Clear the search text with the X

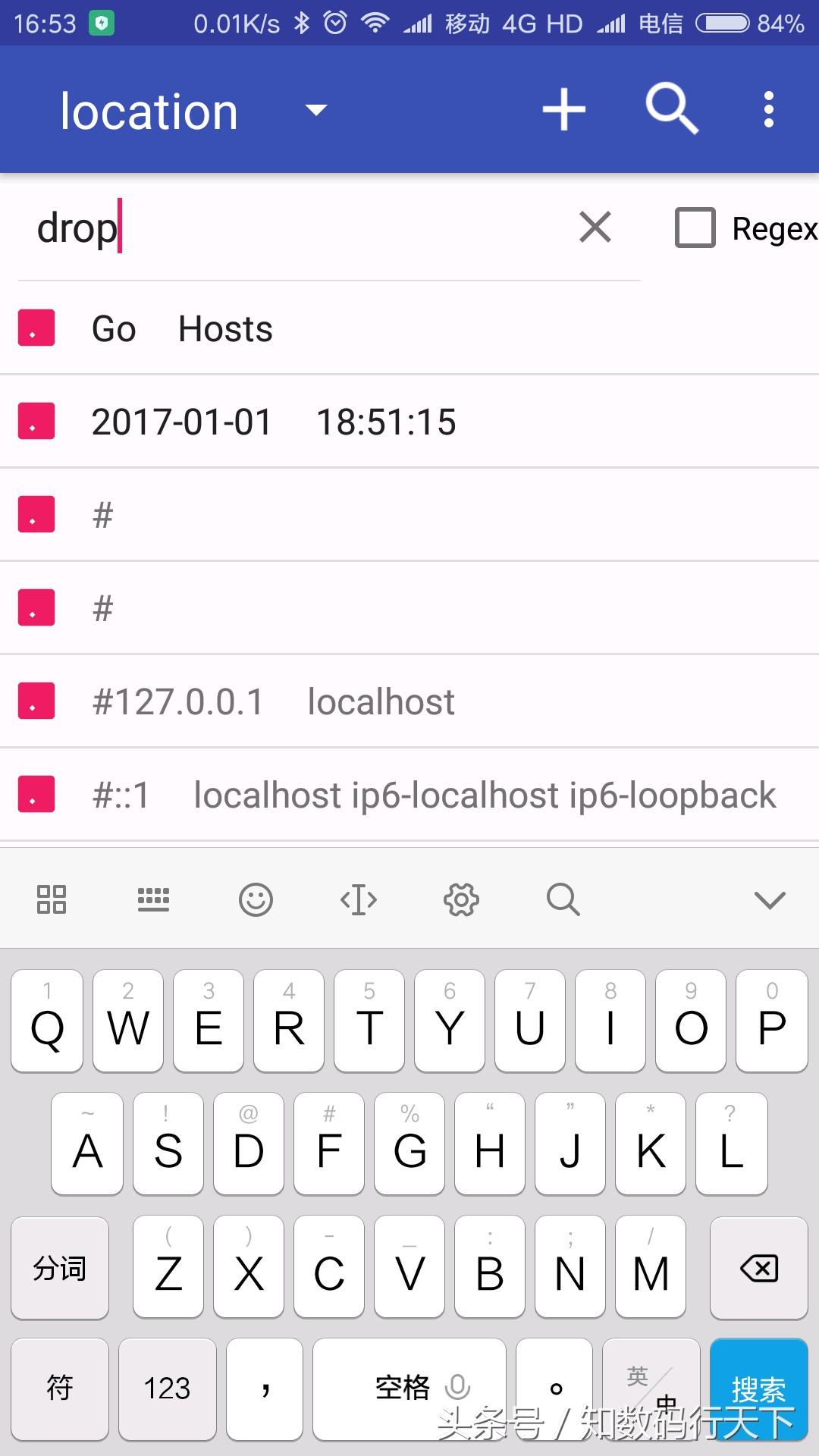pyautogui.click(x=595, y=227)
